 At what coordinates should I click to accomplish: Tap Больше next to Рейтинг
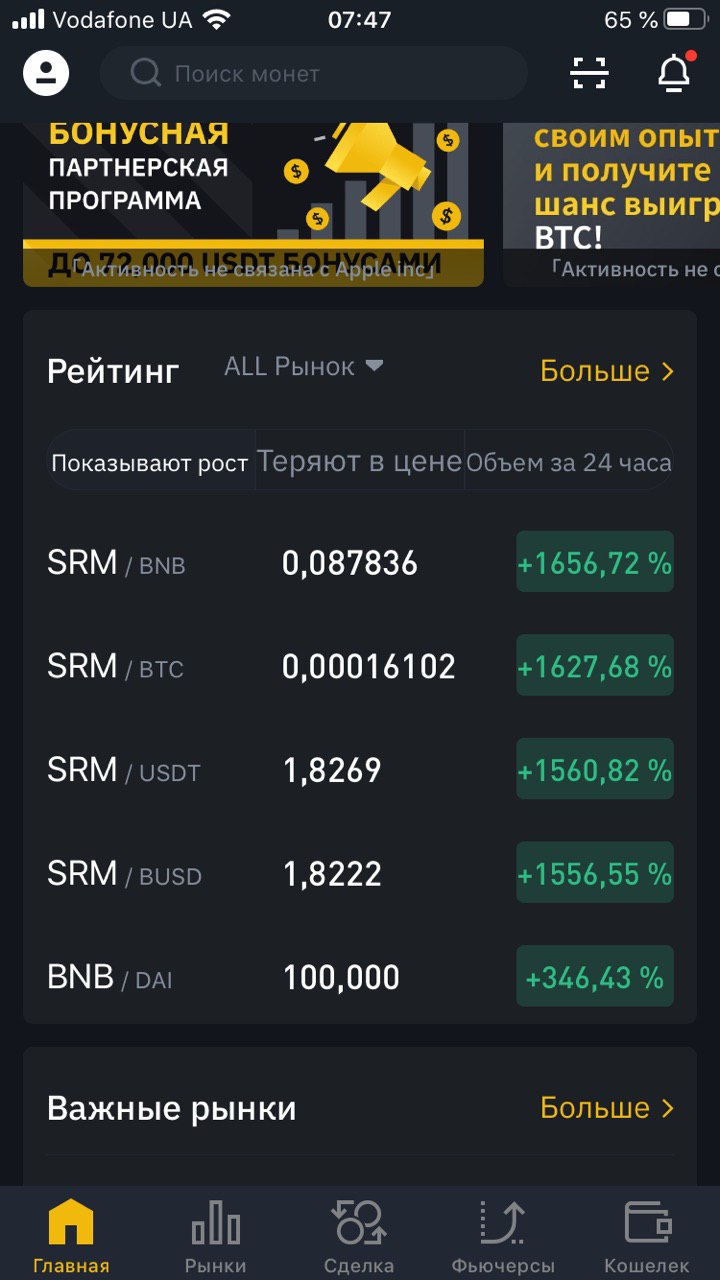coord(607,371)
